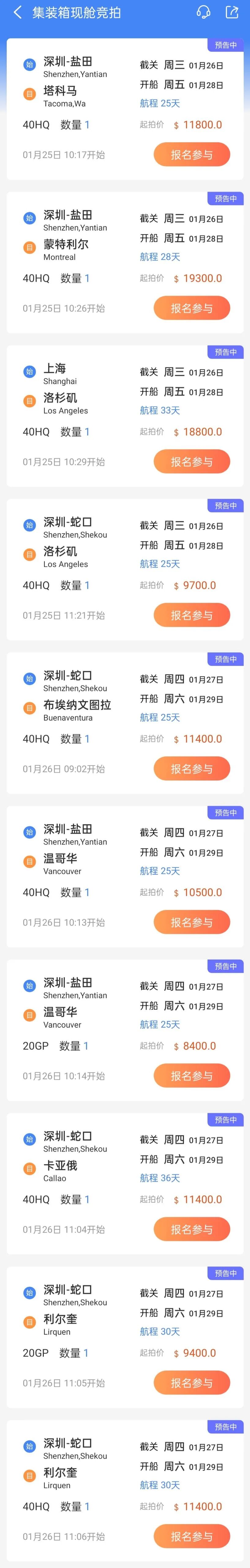Viewport: 250px width, 1568px height.
Task: Open the 深圳-蛇口 to 卡亚俄 auction card
Action: pyautogui.click(x=79, y=1156)
